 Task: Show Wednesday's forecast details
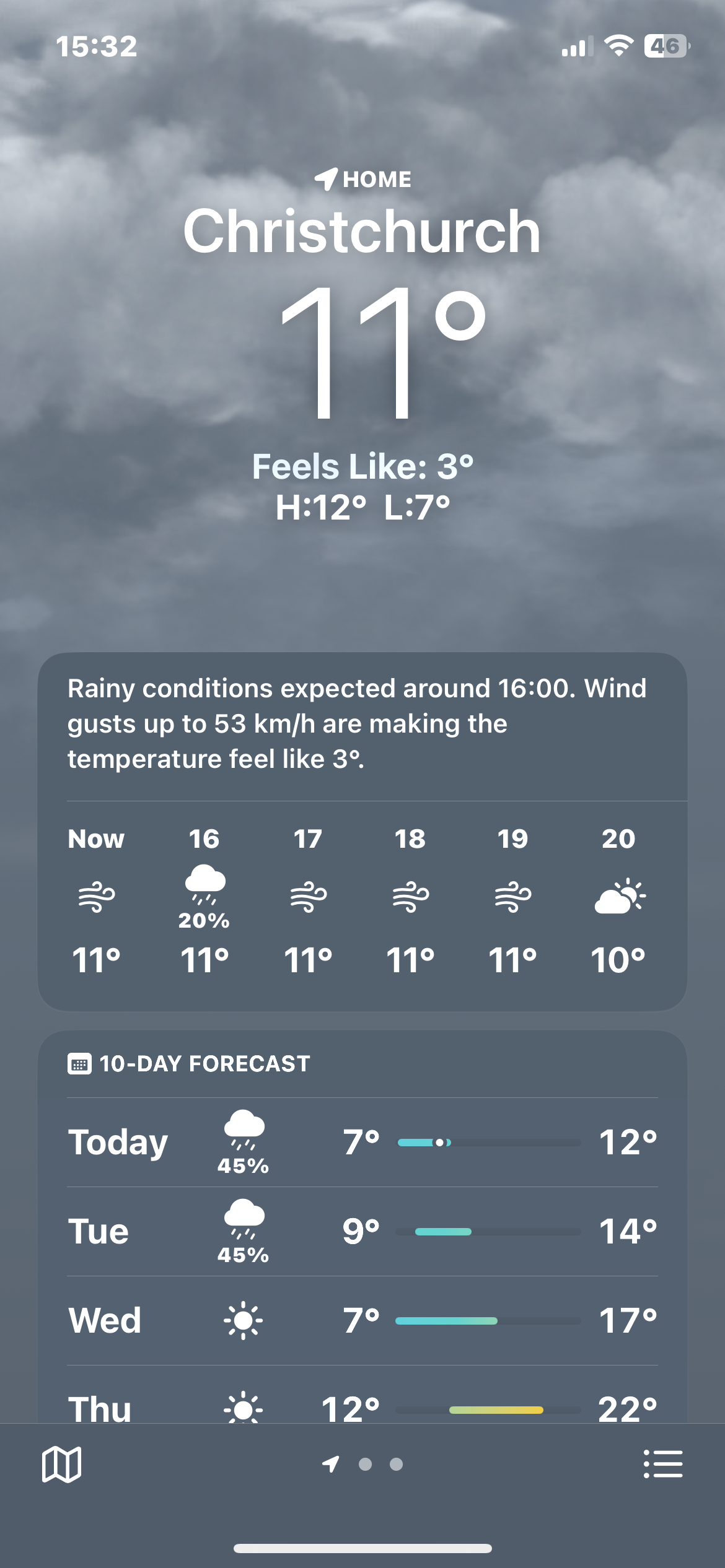pos(362,1321)
